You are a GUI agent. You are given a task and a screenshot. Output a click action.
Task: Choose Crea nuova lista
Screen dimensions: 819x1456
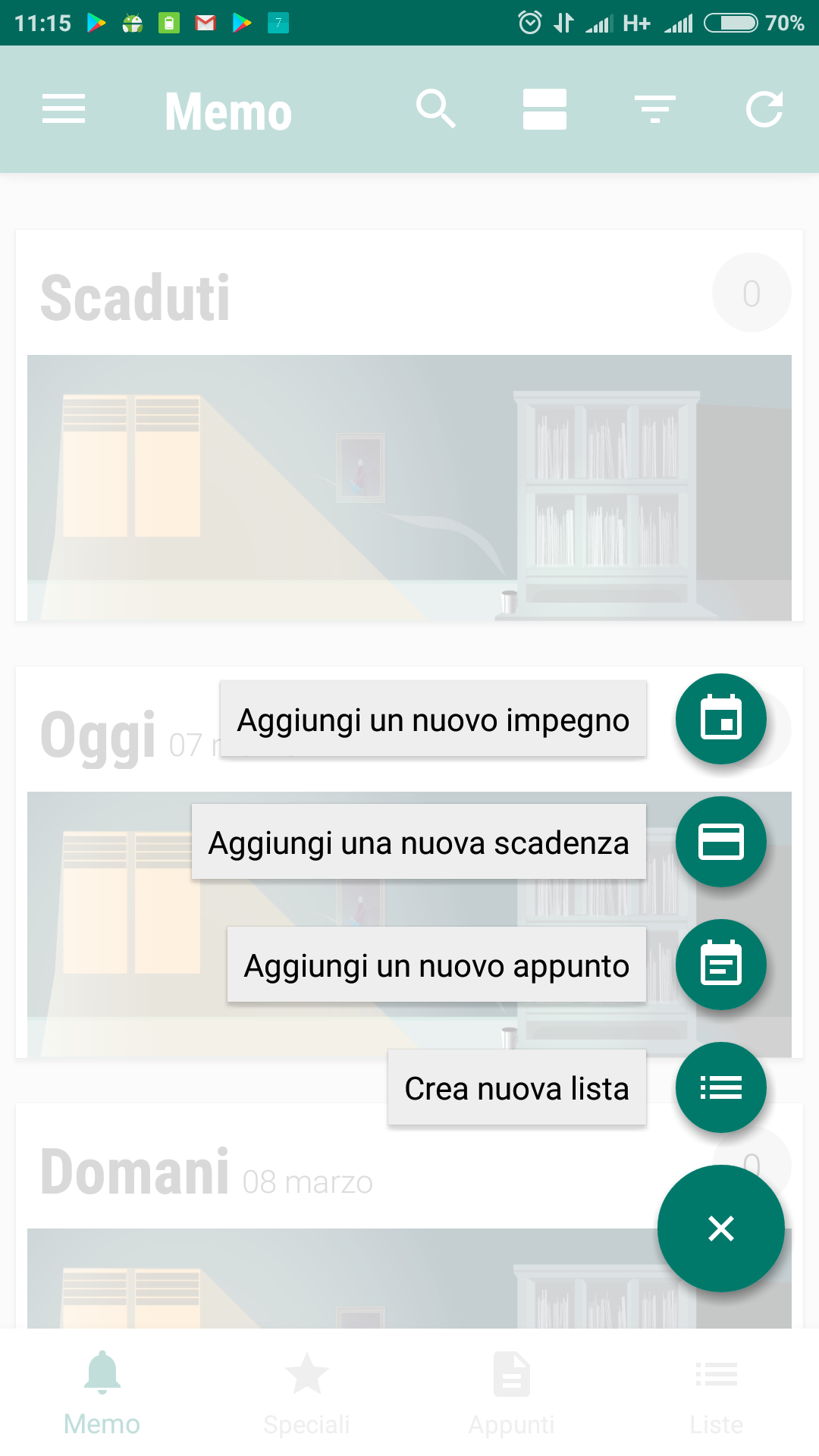click(x=517, y=1087)
